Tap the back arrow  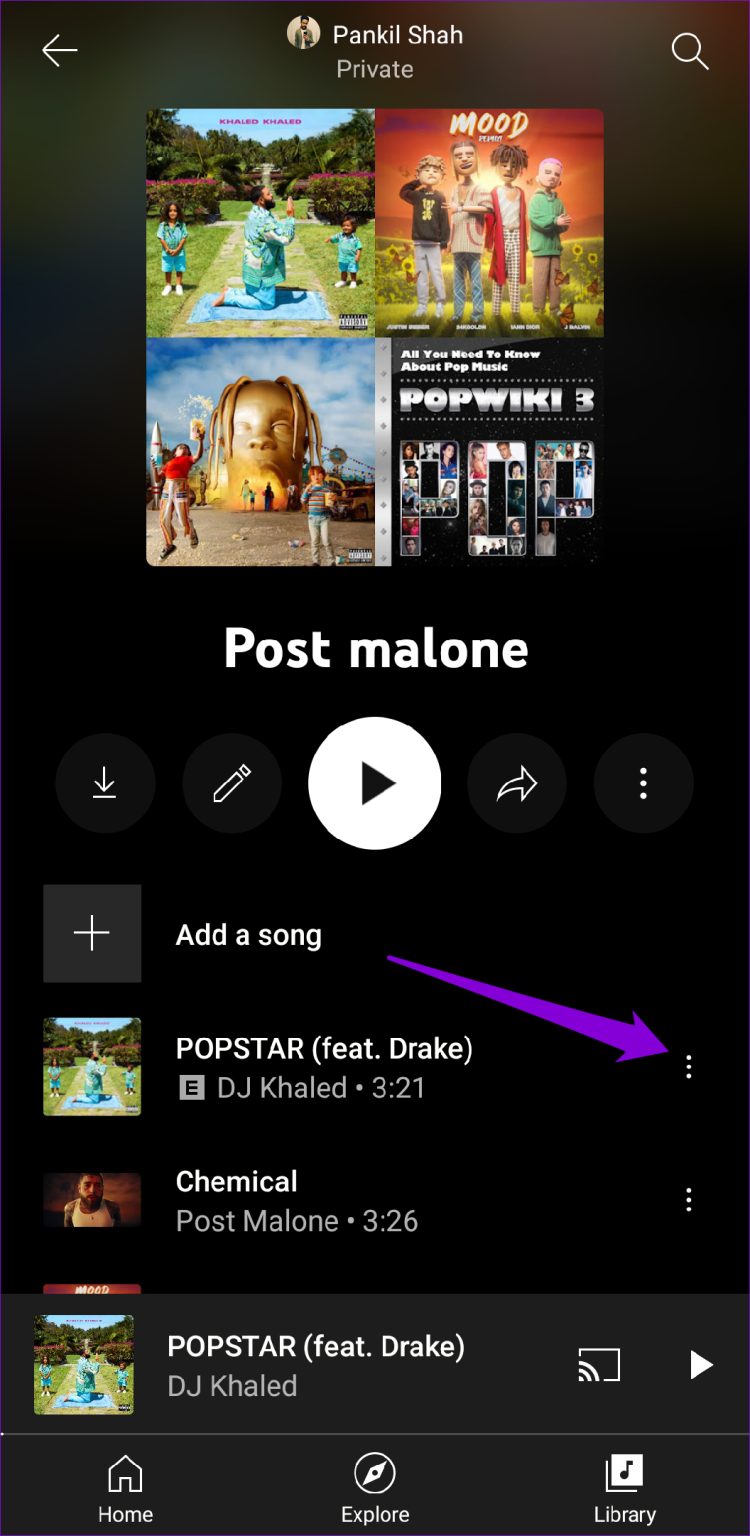tap(60, 50)
